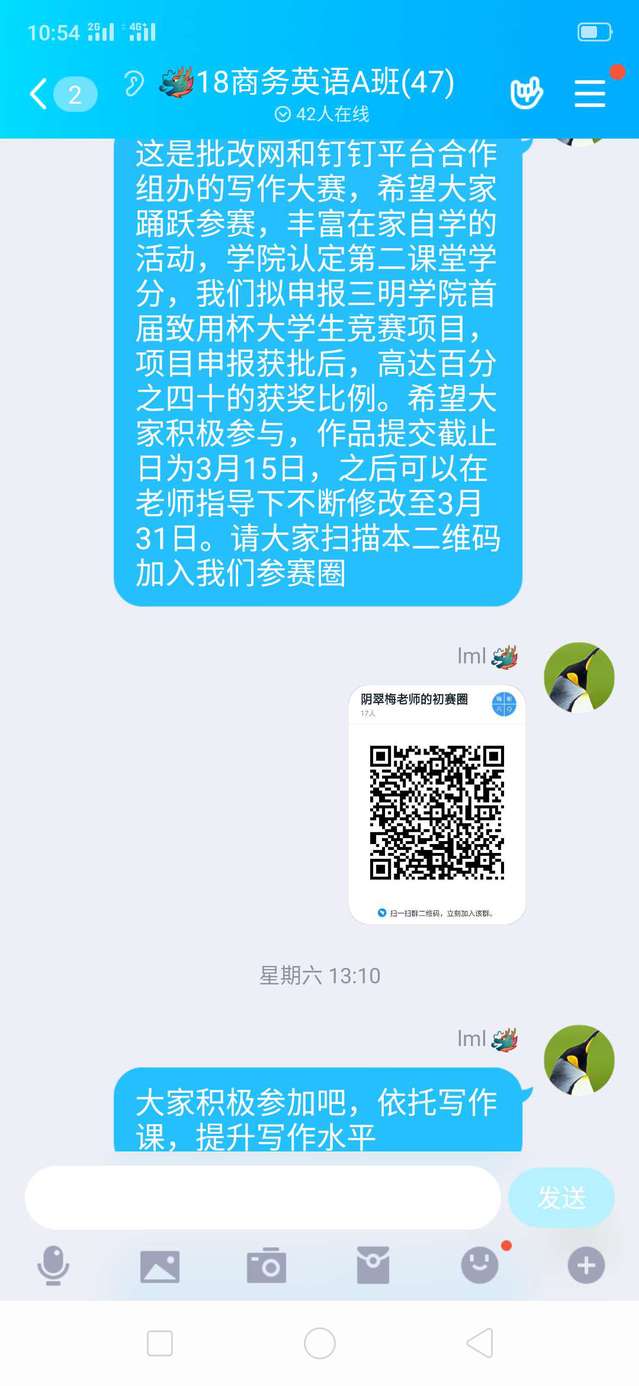Open the emoji picker
The image size is (639, 1386).
[x=479, y=1266]
